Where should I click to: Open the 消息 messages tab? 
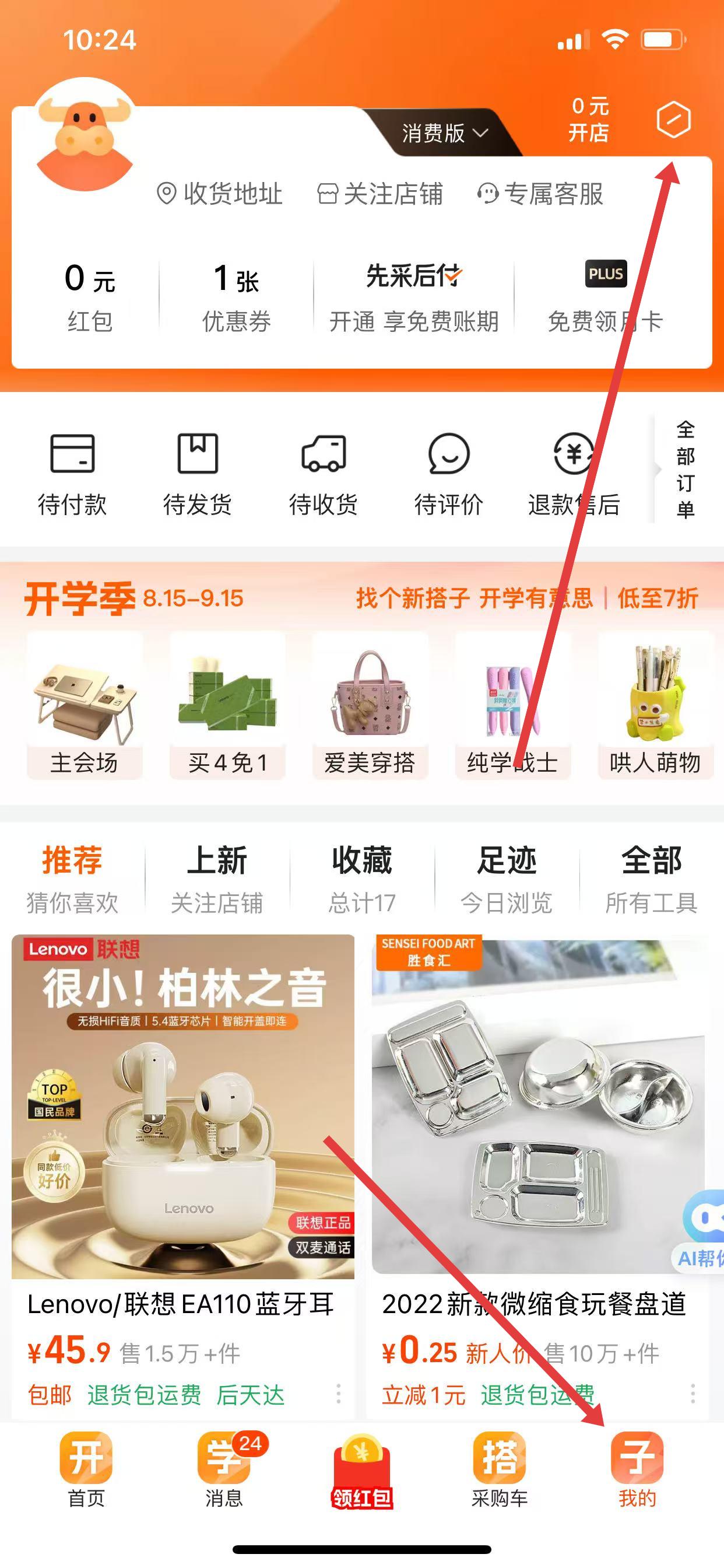(x=224, y=1468)
